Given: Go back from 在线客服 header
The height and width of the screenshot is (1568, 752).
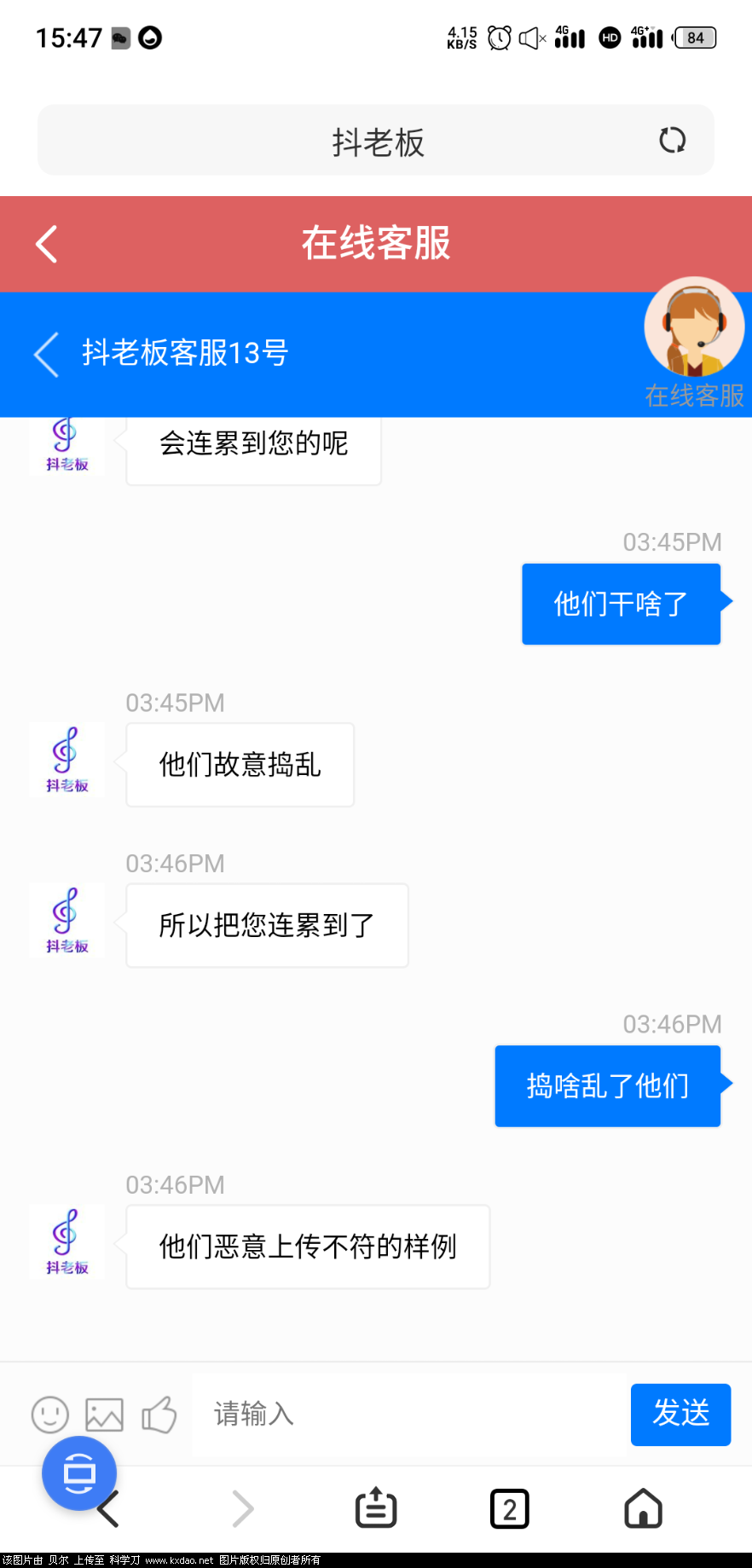Looking at the screenshot, I should (45, 244).
